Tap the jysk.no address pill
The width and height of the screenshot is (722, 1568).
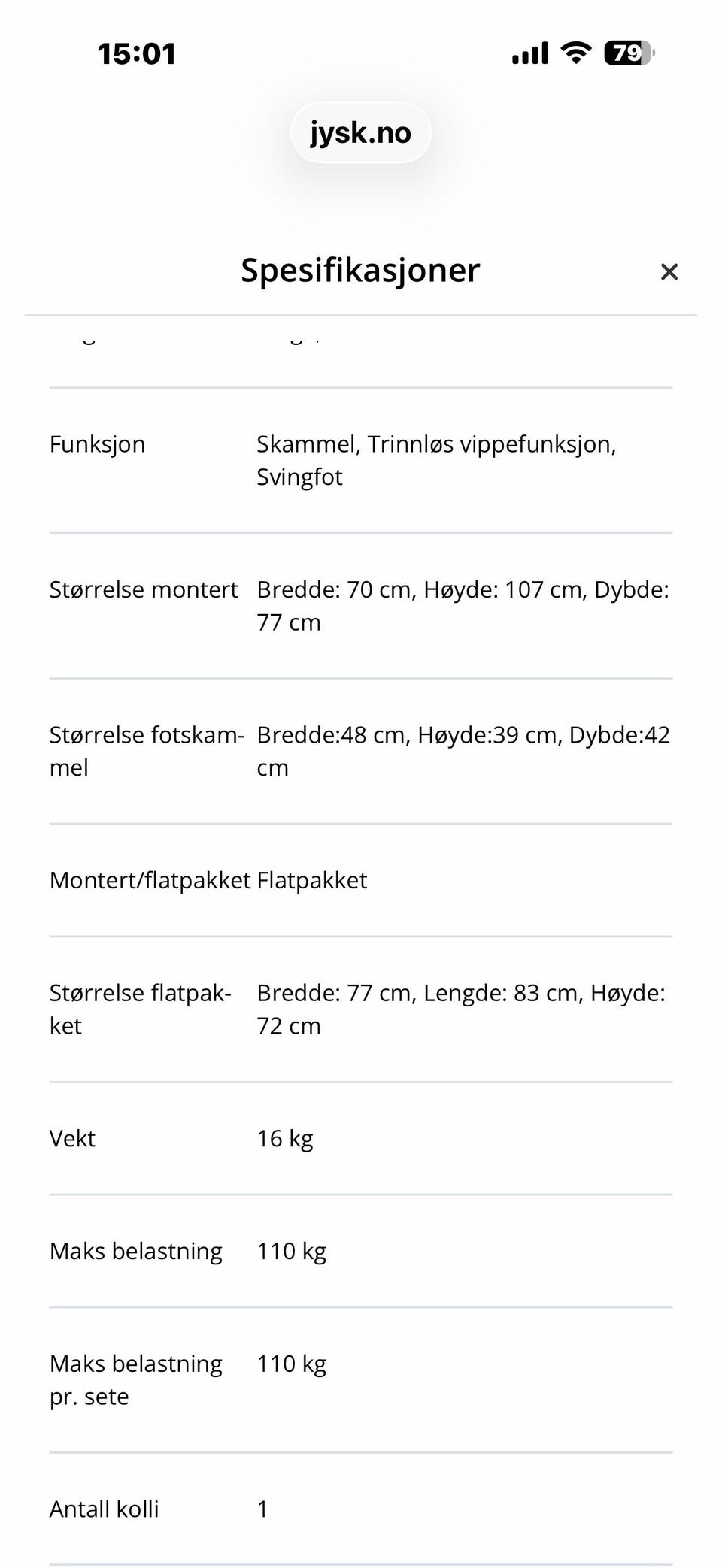[360, 132]
